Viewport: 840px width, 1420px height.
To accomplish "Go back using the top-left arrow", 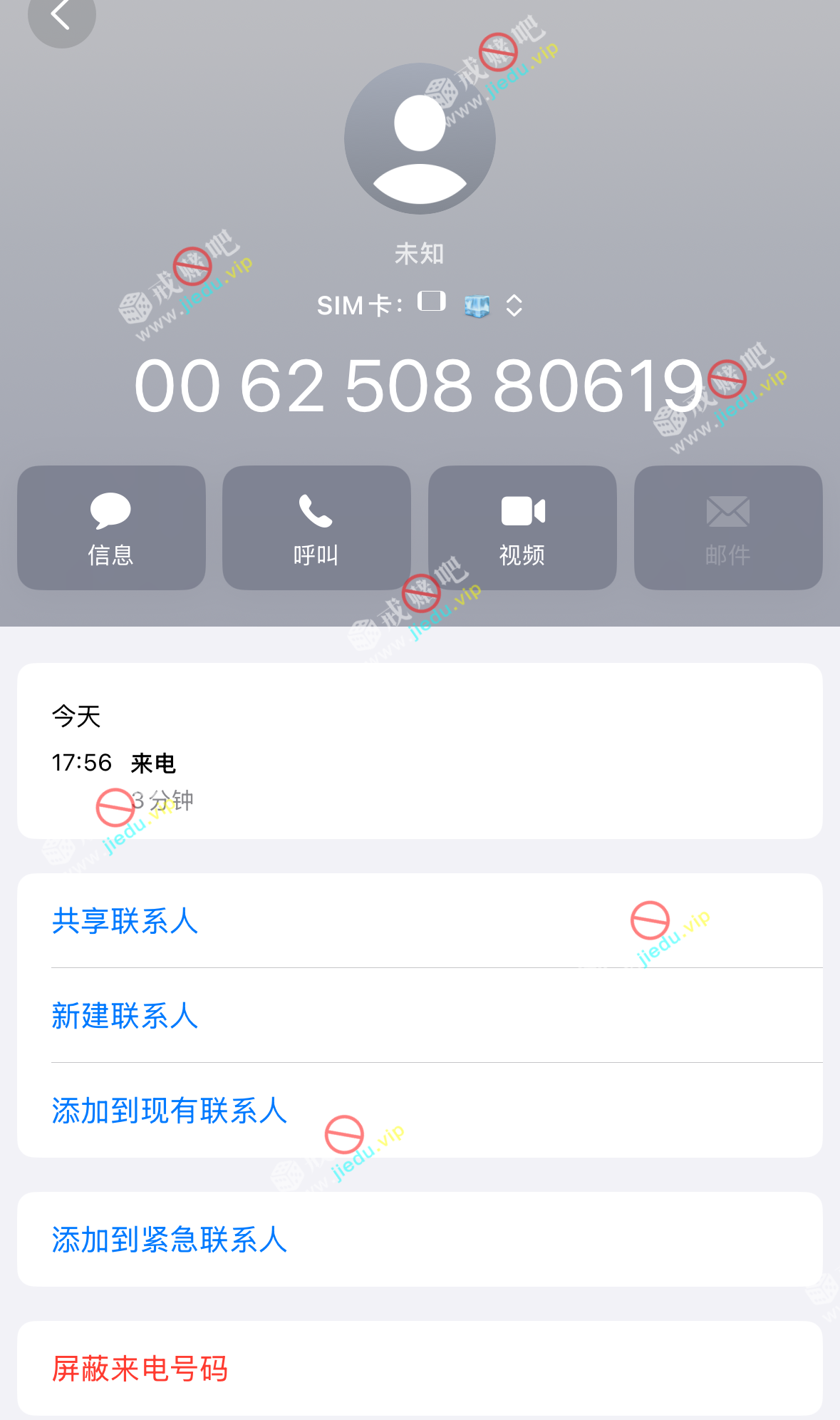I will pyautogui.click(x=61, y=16).
